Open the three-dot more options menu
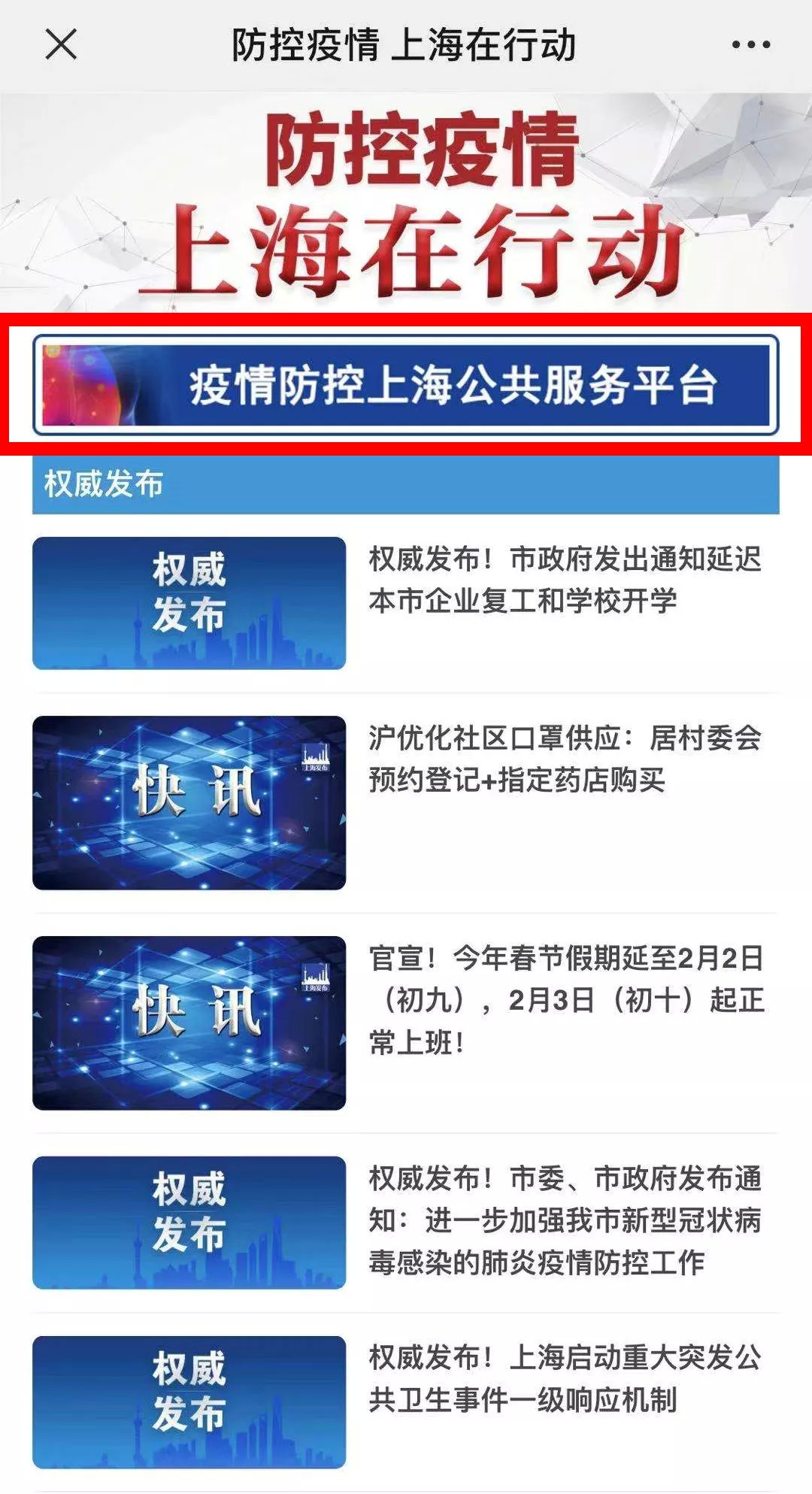Viewport: 812px width, 1494px height. coord(750,44)
